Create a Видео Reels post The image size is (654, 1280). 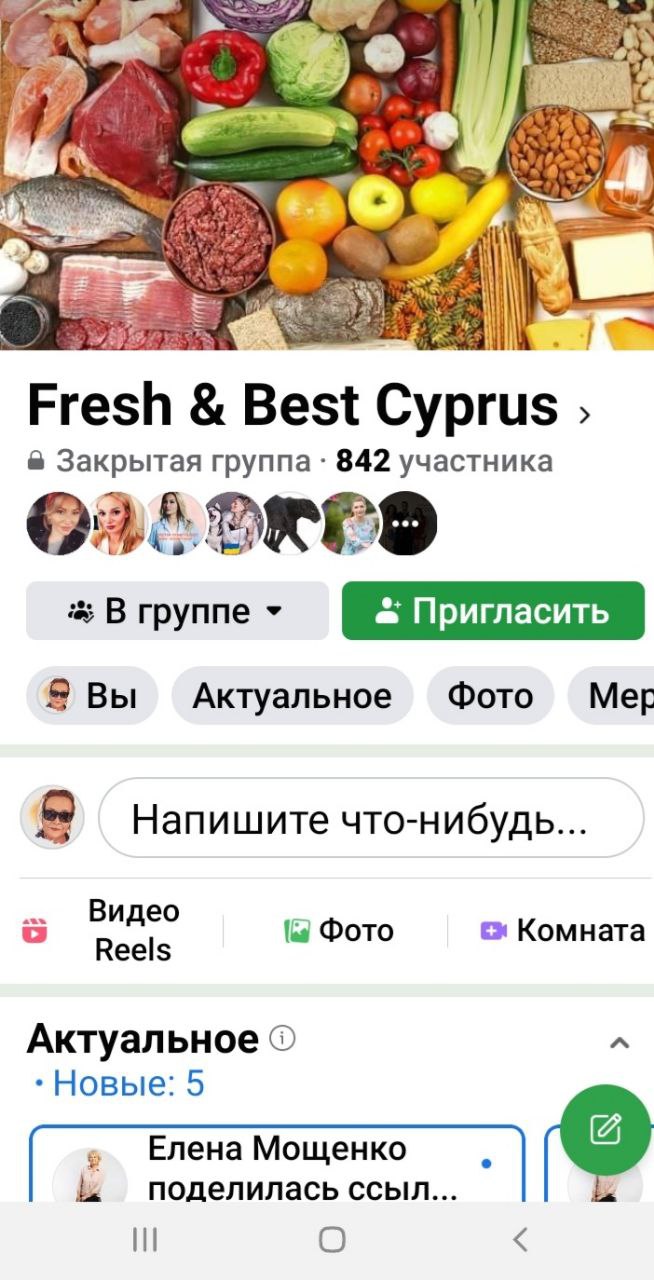coord(103,930)
